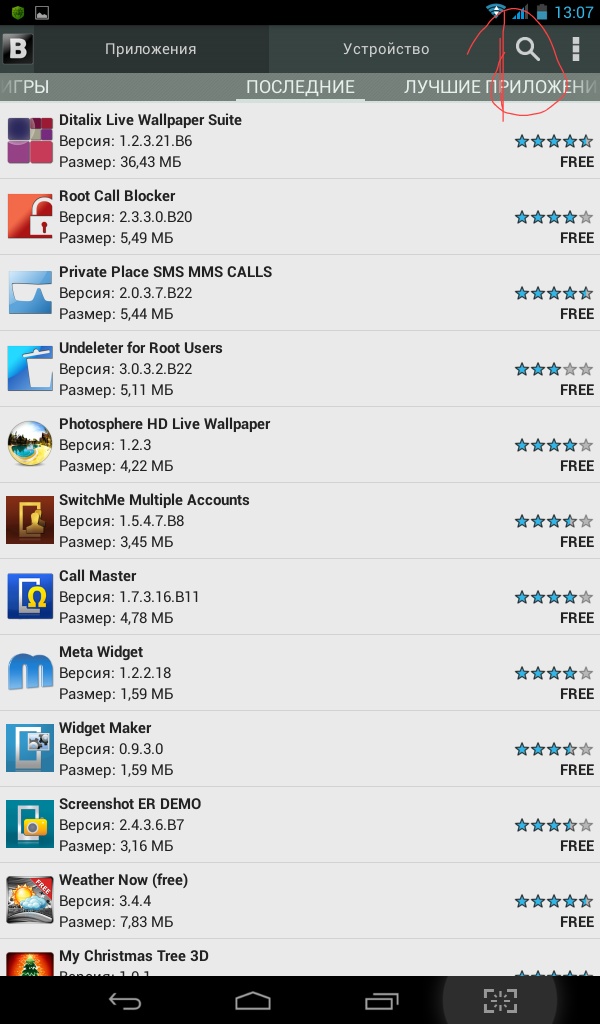Open Weather Now (free)

pyautogui.click(x=250, y=900)
